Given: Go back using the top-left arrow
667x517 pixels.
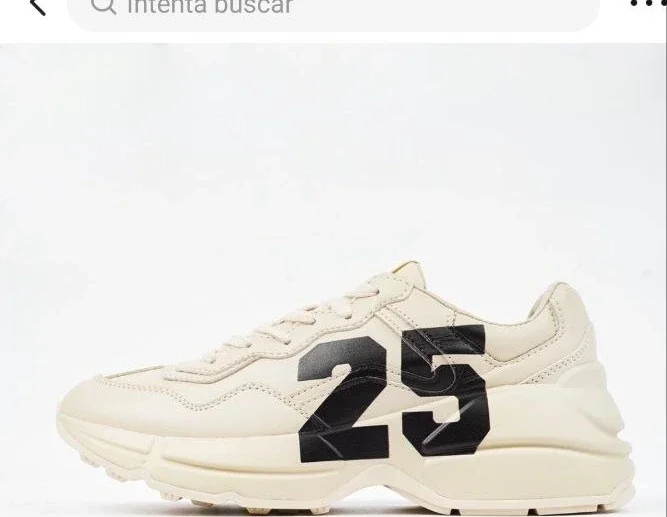Looking at the screenshot, I should (x=37, y=6).
